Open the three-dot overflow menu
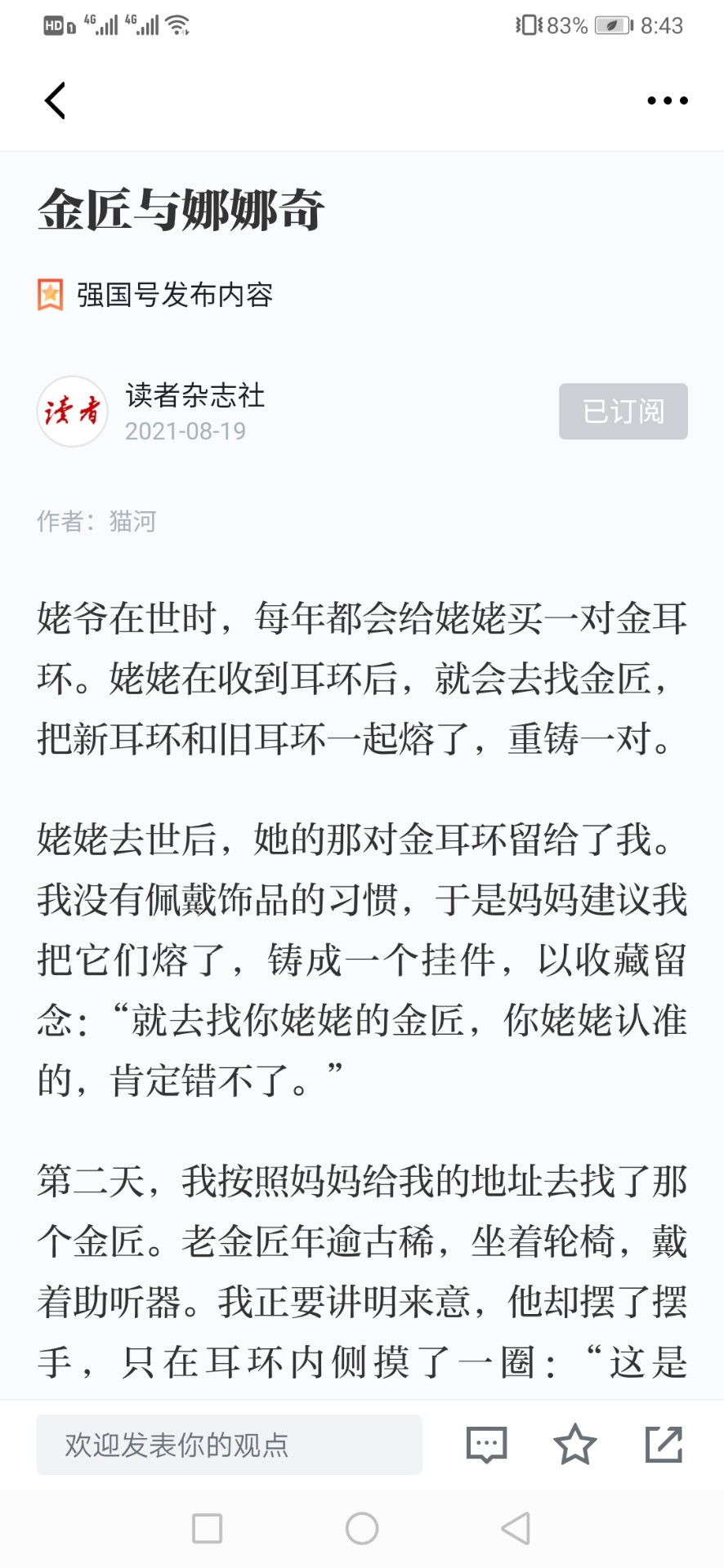 point(667,100)
